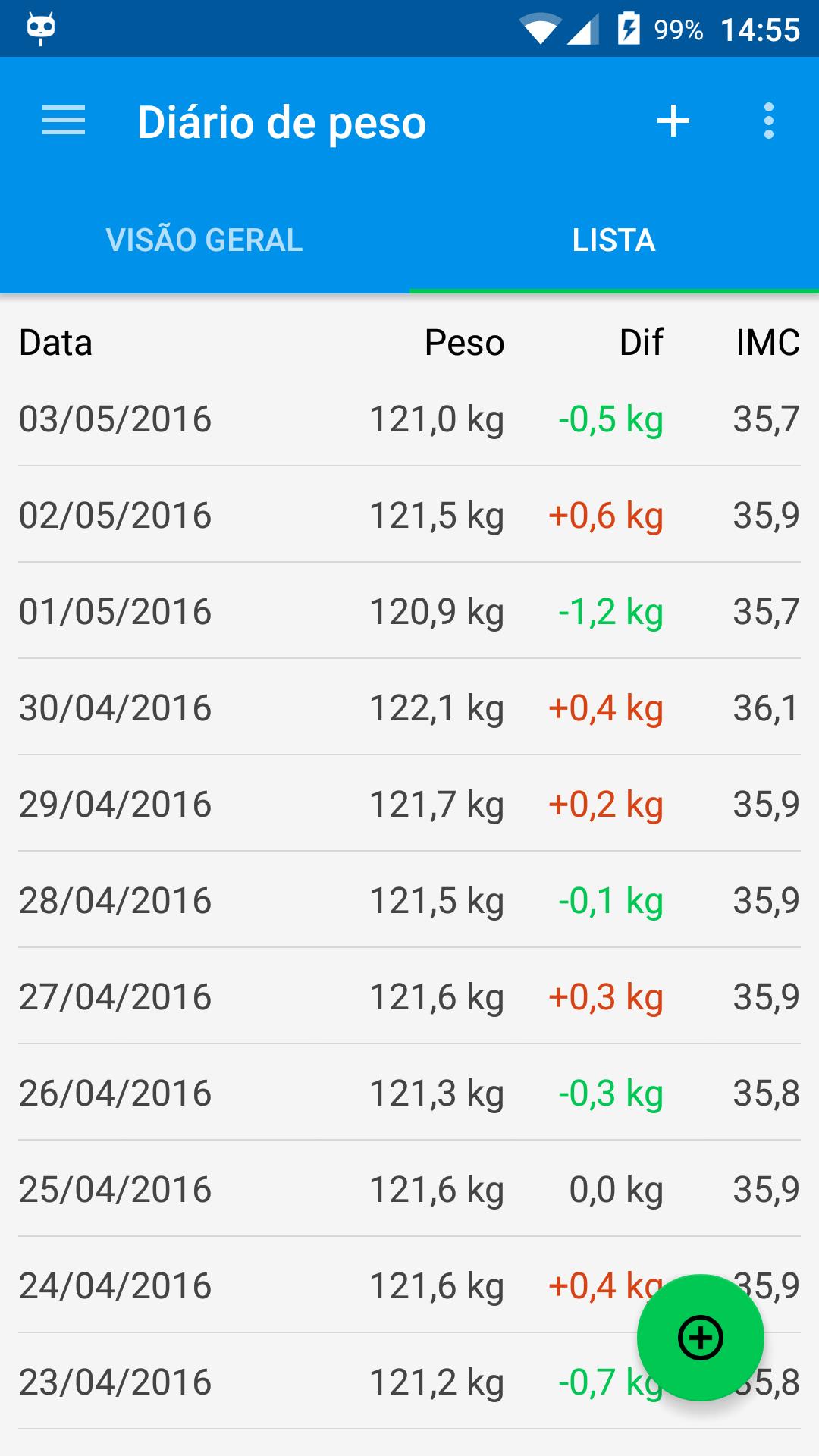Open the three-dot overflow menu

(x=769, y=121)
